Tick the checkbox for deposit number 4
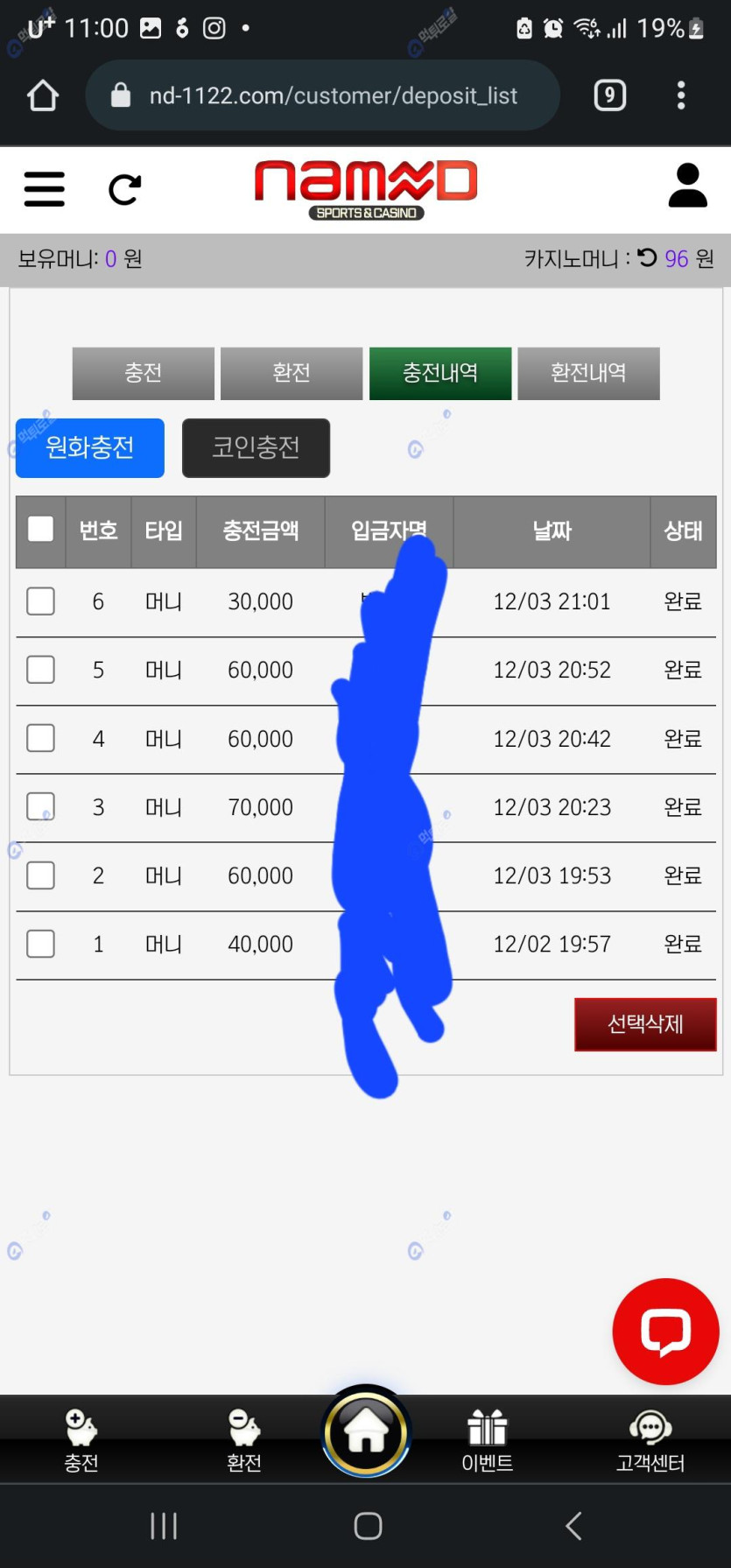 click(x=41, y=738)
